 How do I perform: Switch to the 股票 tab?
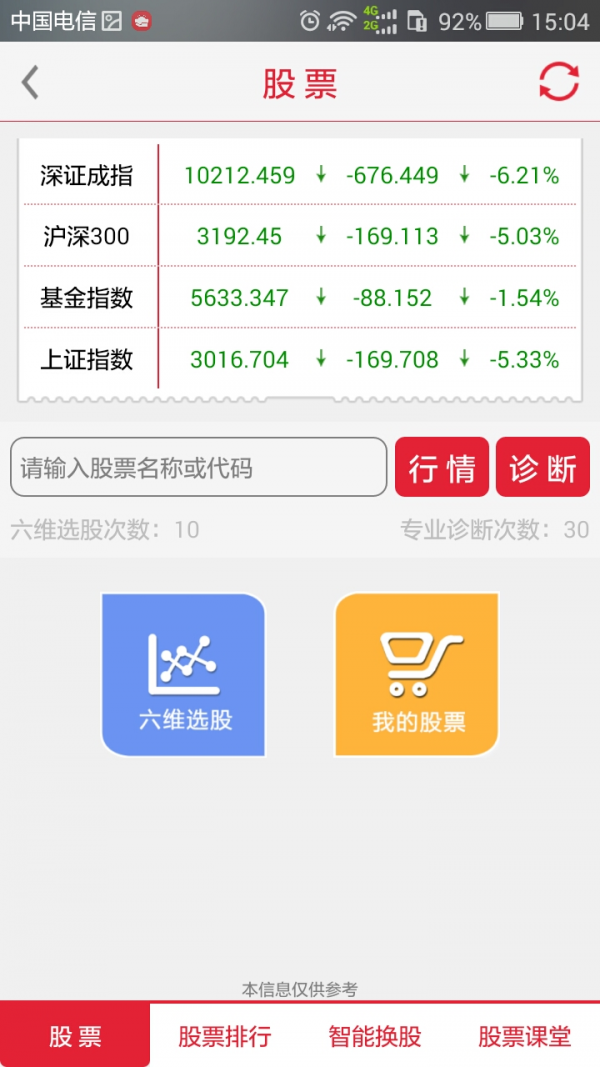point(75,1035)
